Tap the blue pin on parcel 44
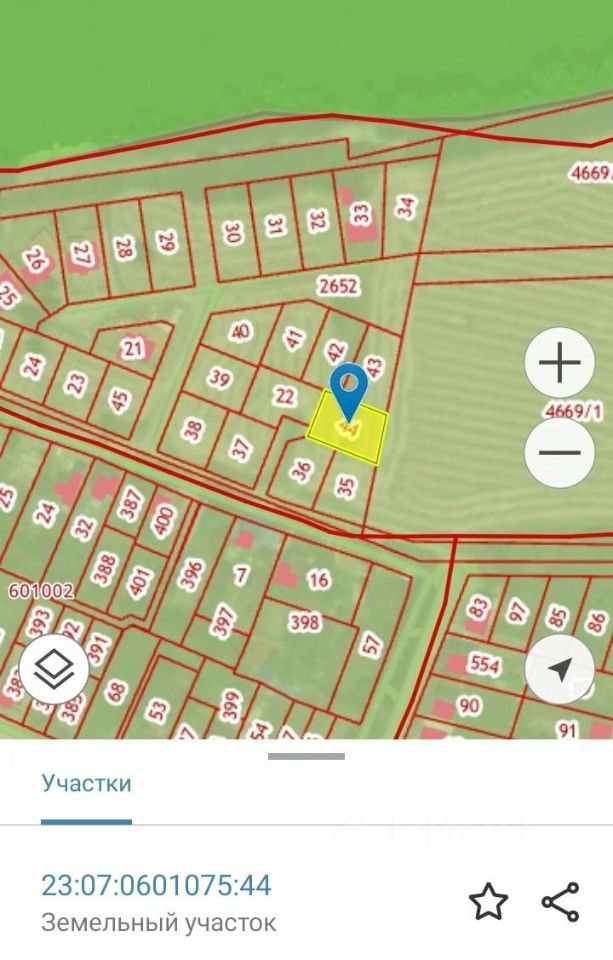613x960 pixels. pyautogui.click(x=349, y=386)
